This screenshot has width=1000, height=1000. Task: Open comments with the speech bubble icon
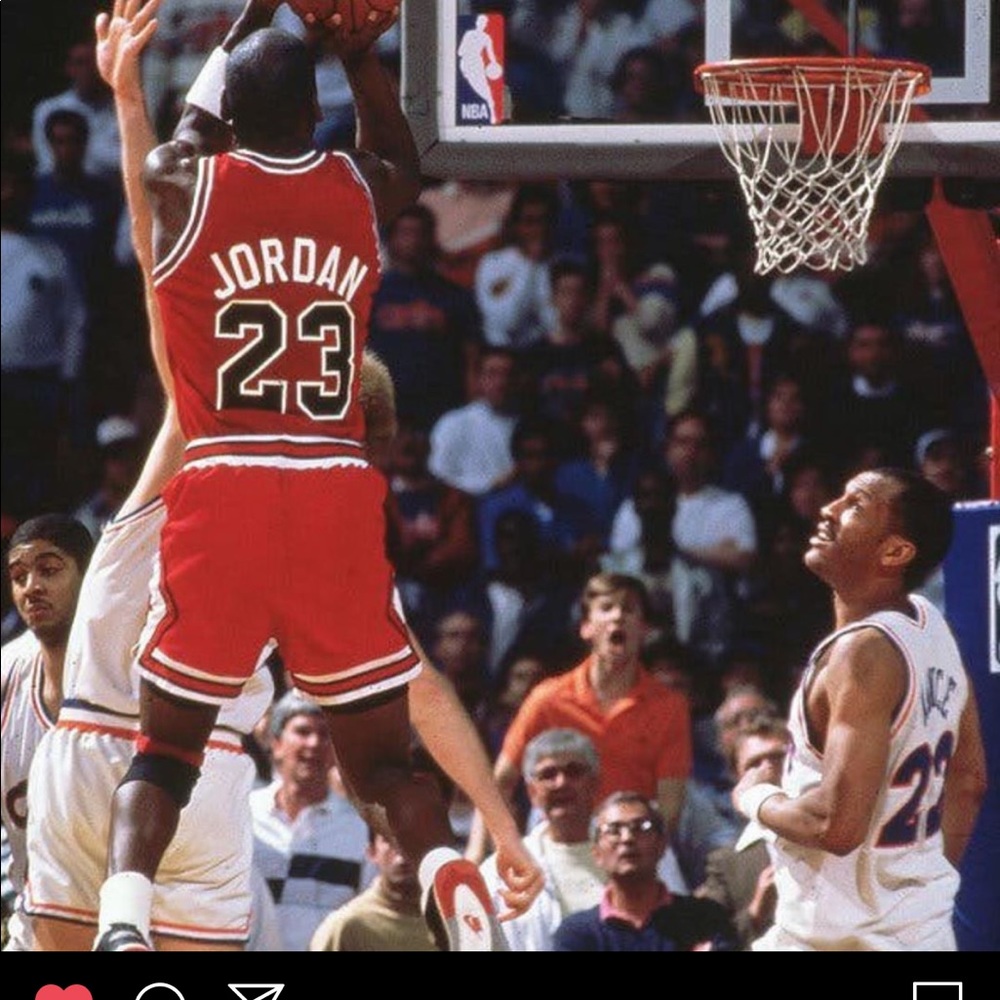point(160,992)
